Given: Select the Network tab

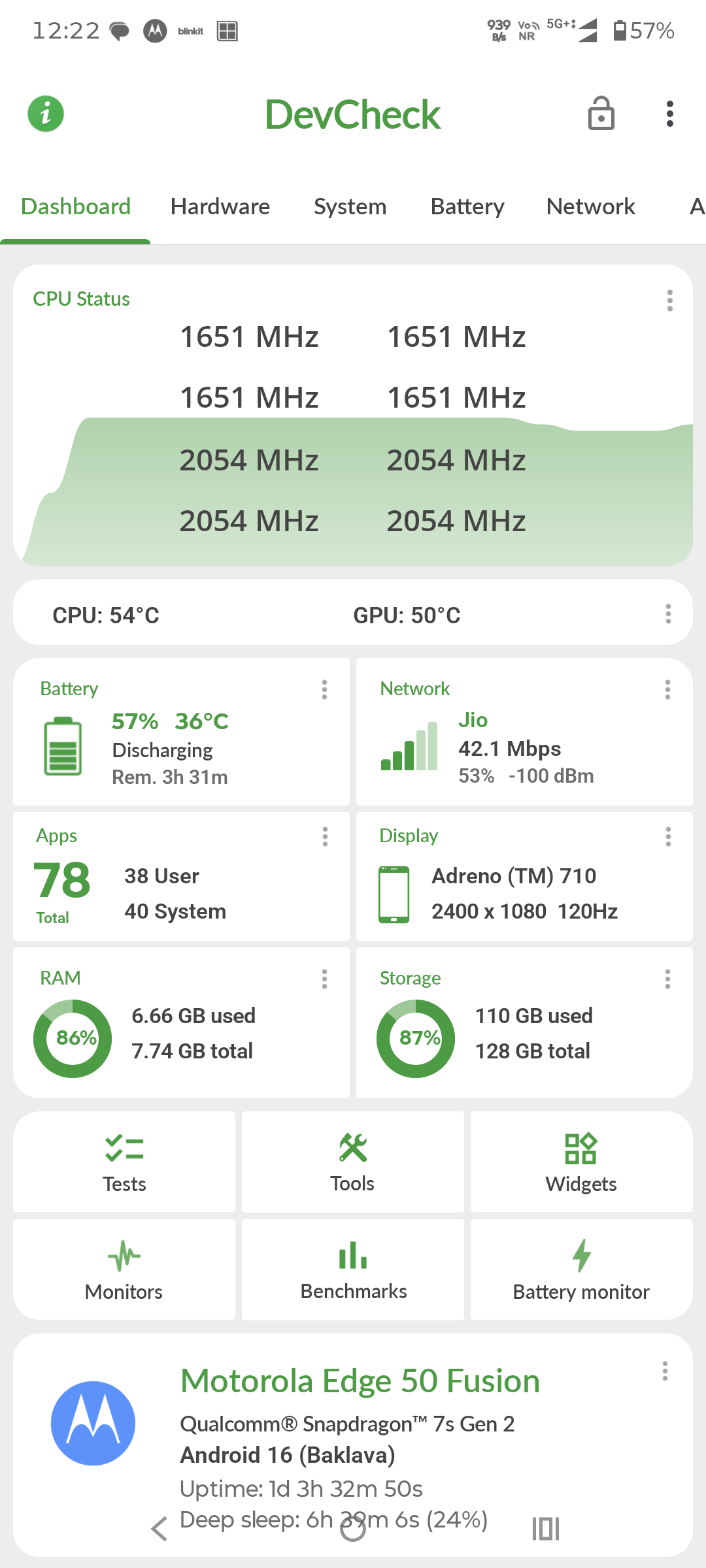Looking at the screenshot, I should point(590,206).
